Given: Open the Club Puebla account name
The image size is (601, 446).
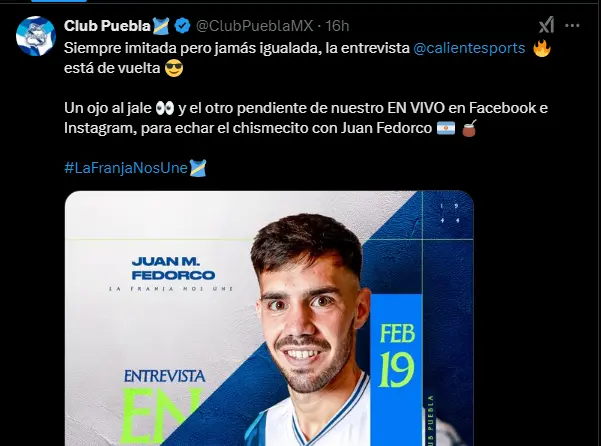Looking at the screenshot, I should click(x=104, y=25).
